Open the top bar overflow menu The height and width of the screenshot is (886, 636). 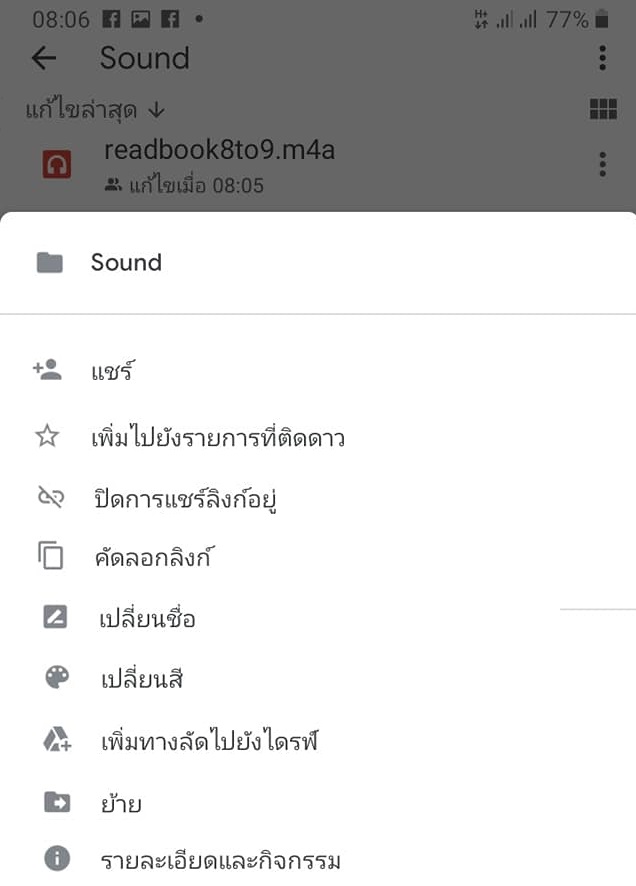pos(602,58)
